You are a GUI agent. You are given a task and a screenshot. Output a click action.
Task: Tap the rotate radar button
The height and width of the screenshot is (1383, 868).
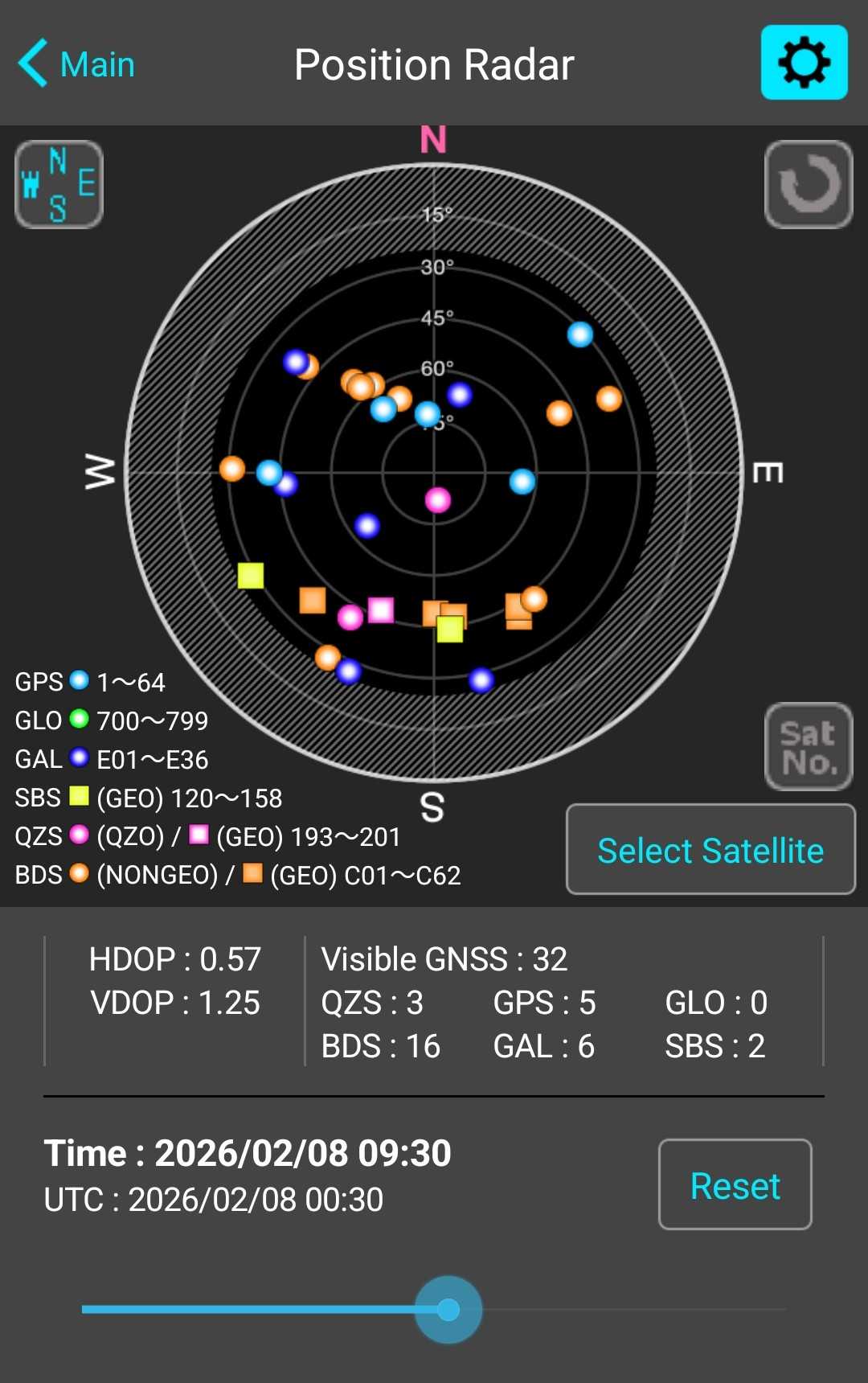coord(808,185)
